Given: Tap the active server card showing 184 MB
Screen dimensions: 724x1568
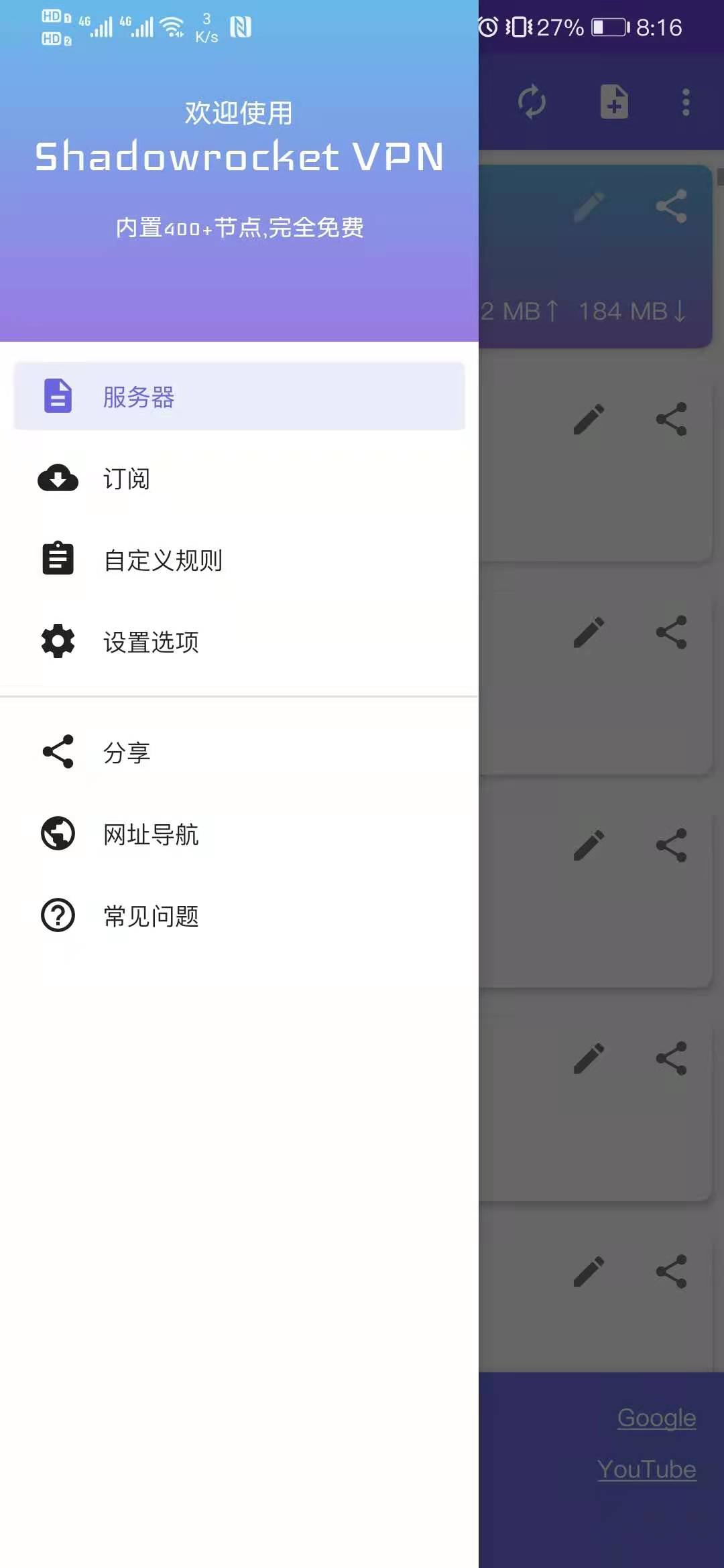Looking at the screenshot, I should pos(597,268).
